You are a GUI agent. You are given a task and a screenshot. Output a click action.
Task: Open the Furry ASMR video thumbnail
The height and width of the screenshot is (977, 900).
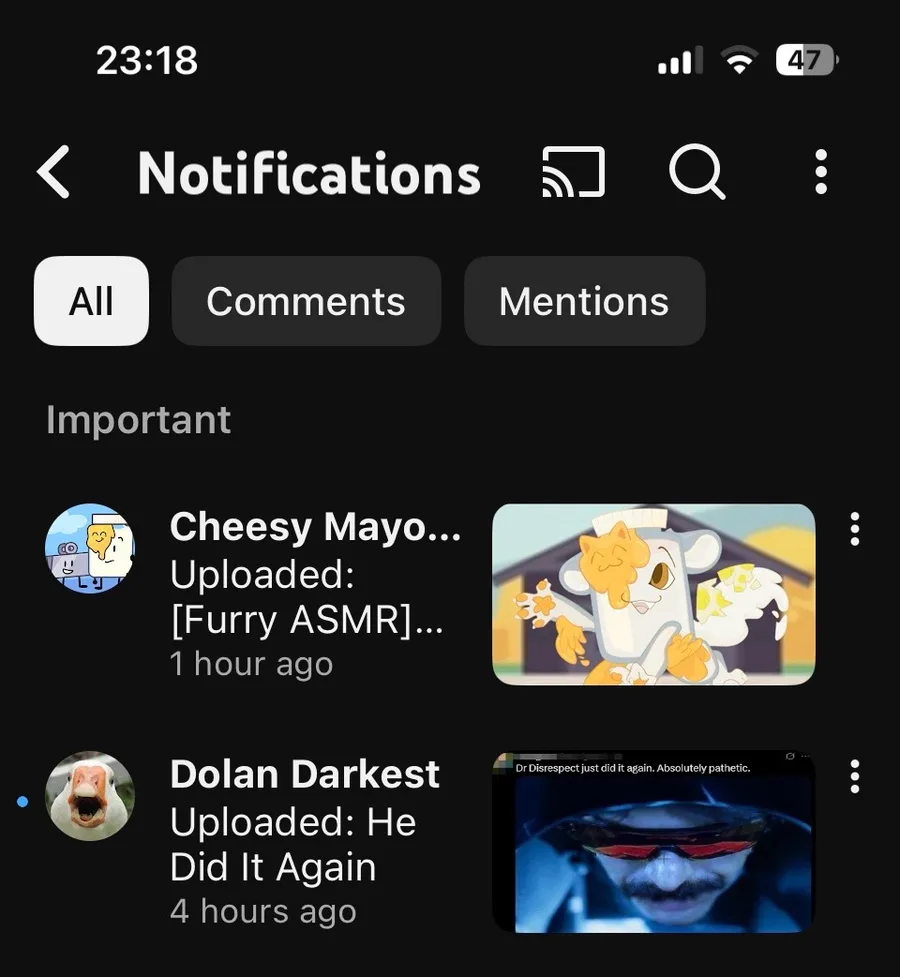(x=653, y=594)
